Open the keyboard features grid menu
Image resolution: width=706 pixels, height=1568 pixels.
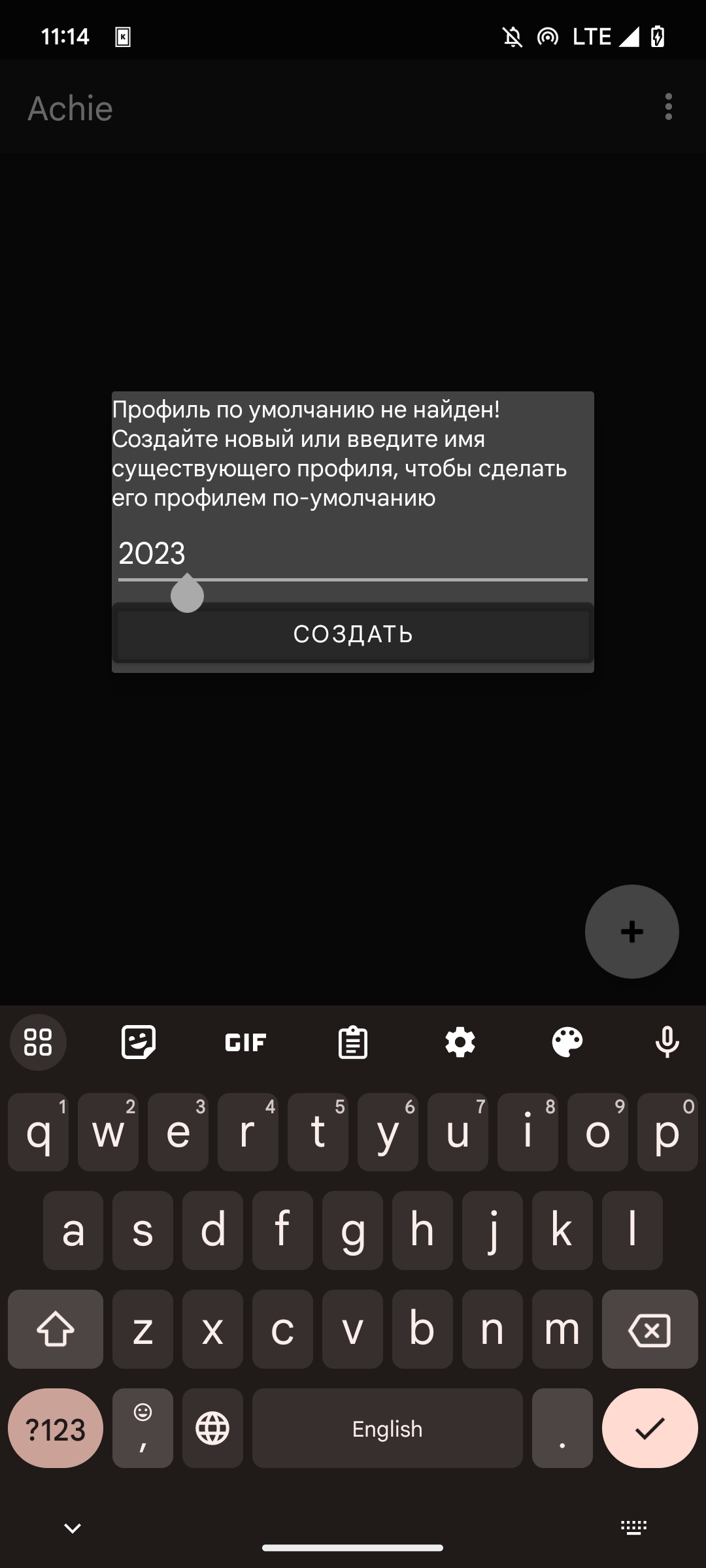[x=38, y=1041]
